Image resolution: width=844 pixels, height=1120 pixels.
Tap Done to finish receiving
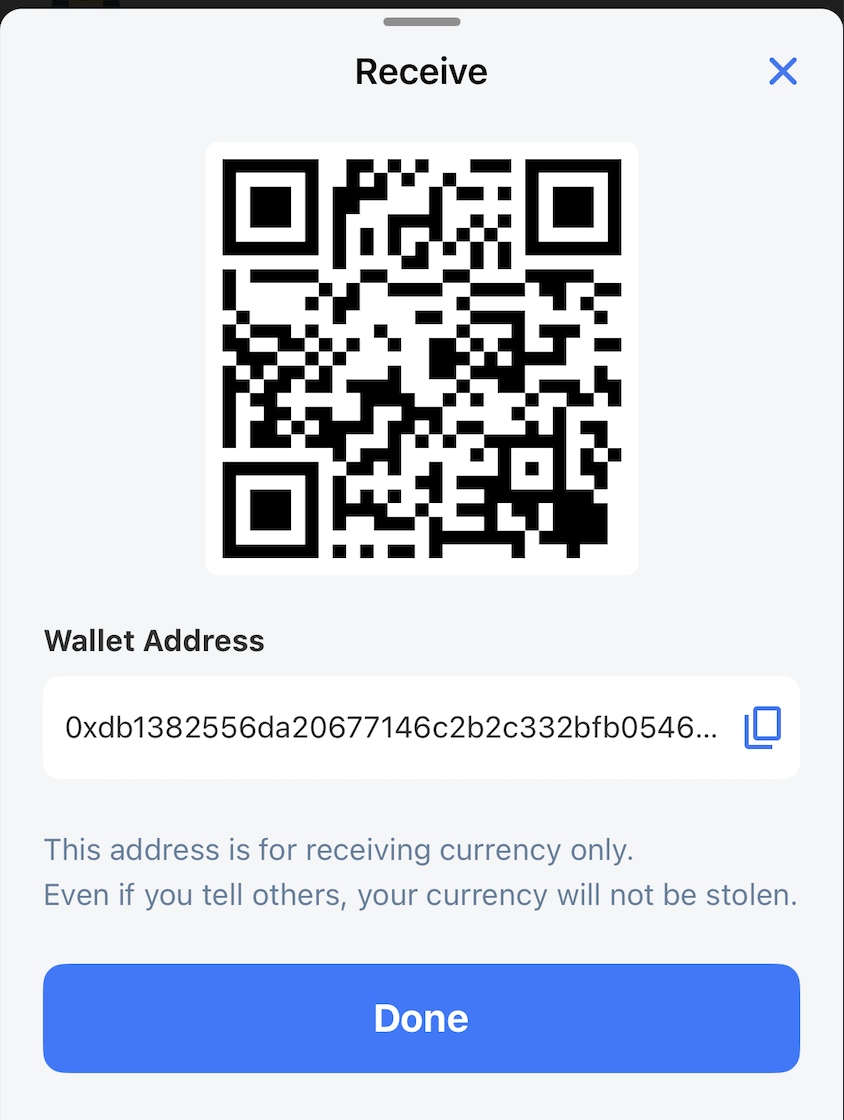click(421, 1018)
